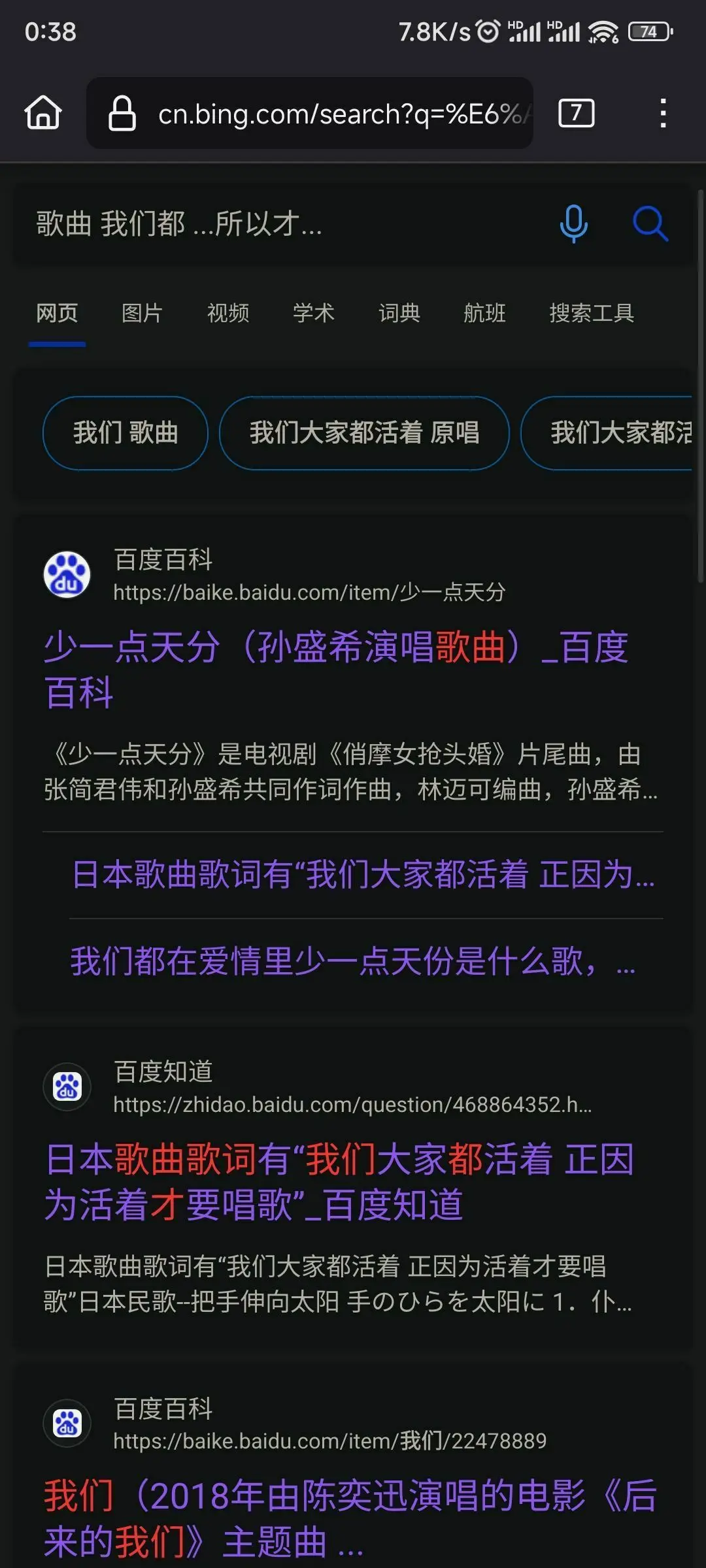Run the search with the magnifier icon
Viewport: 706px width, 1568px height.
[x=650, y=223]
